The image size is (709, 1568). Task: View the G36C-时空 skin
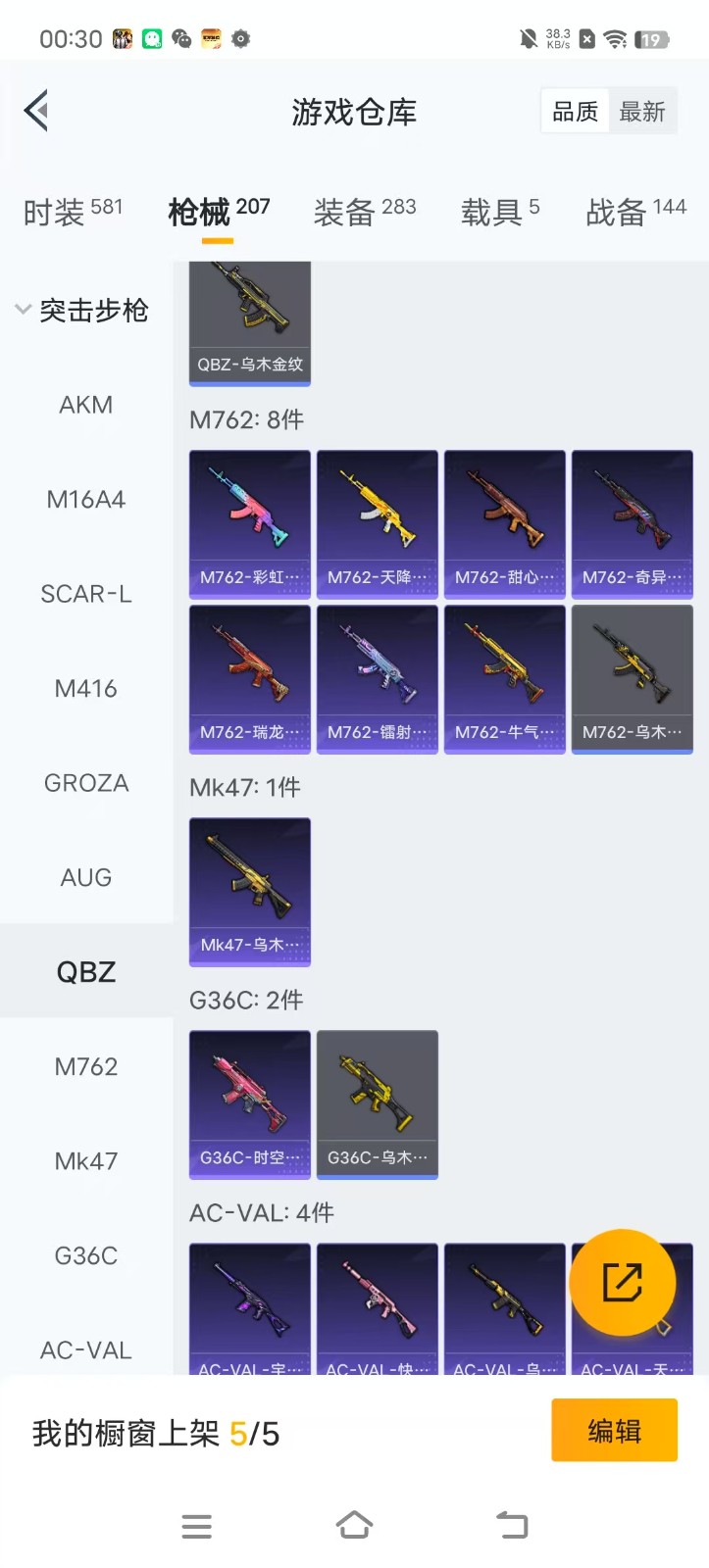point(250,1103)
